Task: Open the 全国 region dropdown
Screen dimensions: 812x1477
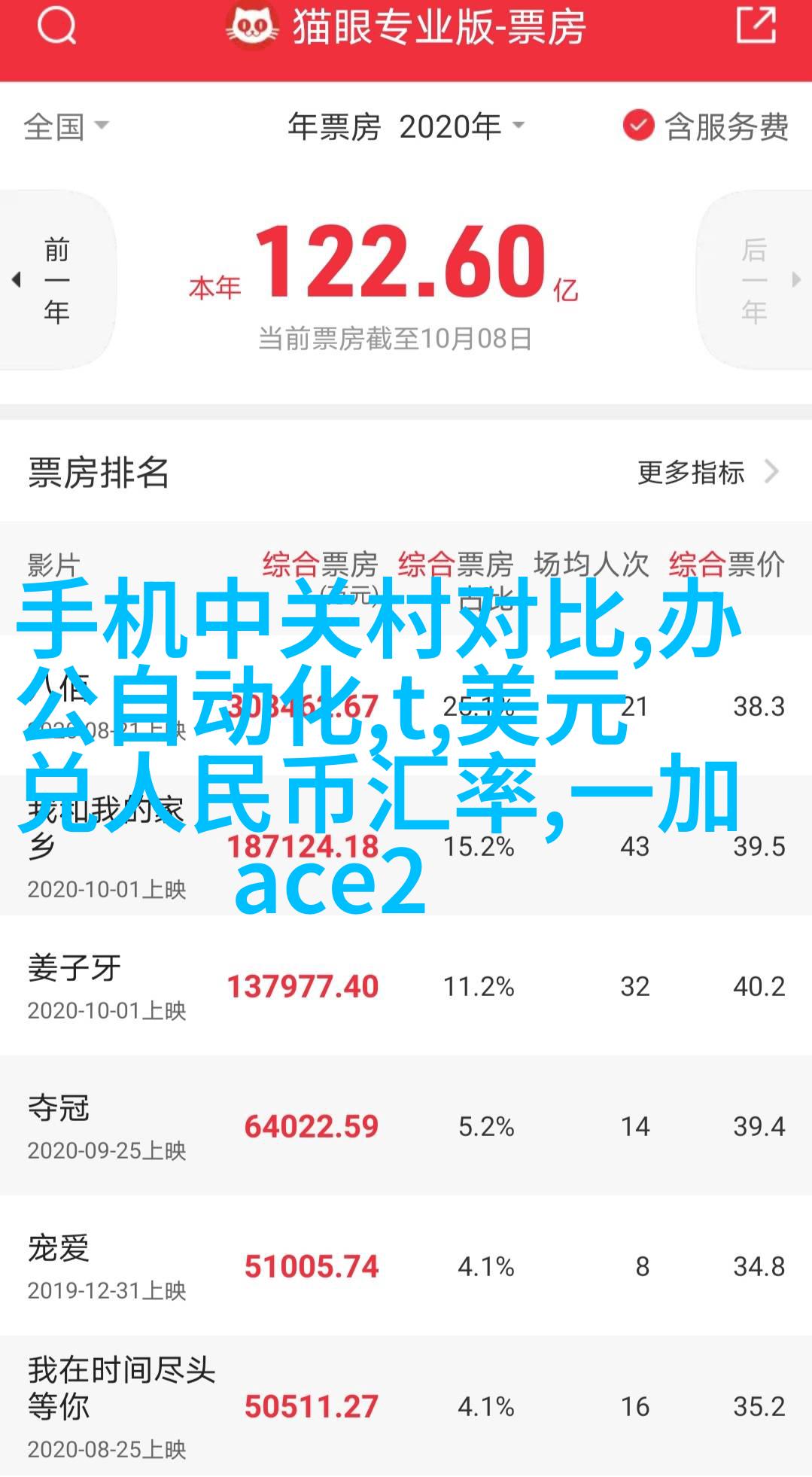Action: pos(66,126)
